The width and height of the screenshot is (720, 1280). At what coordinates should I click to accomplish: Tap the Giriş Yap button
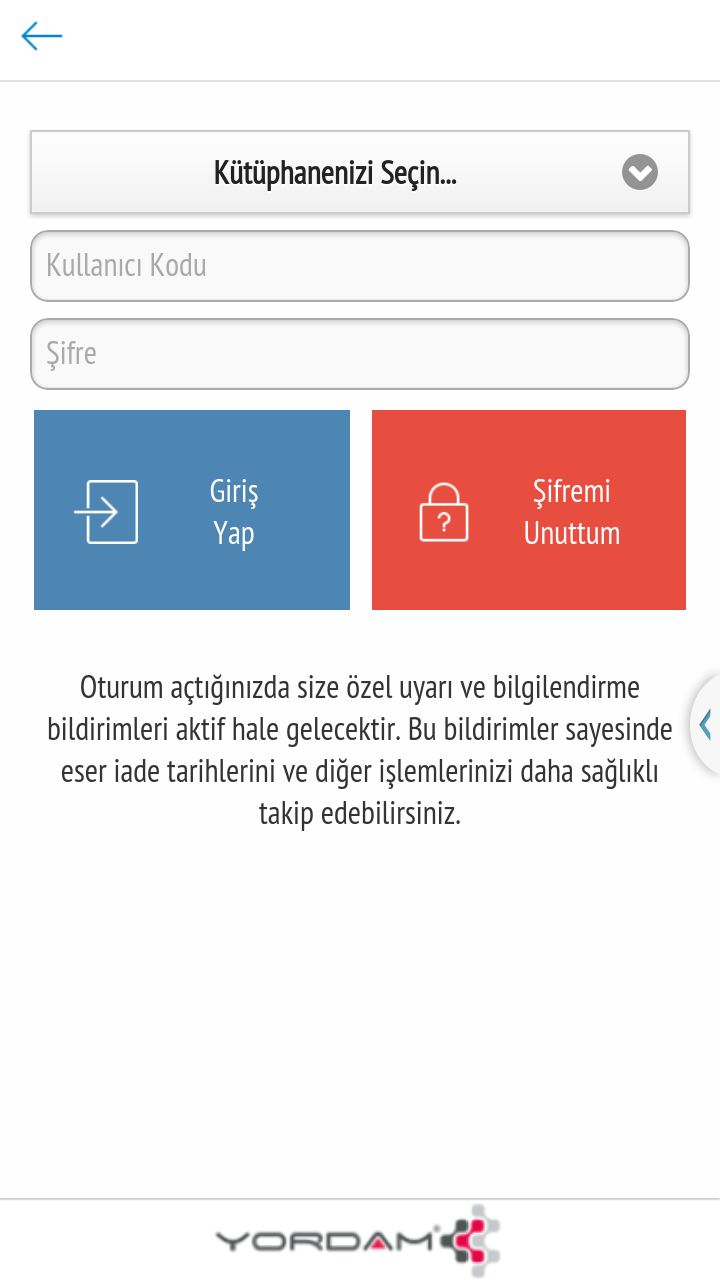192,510
